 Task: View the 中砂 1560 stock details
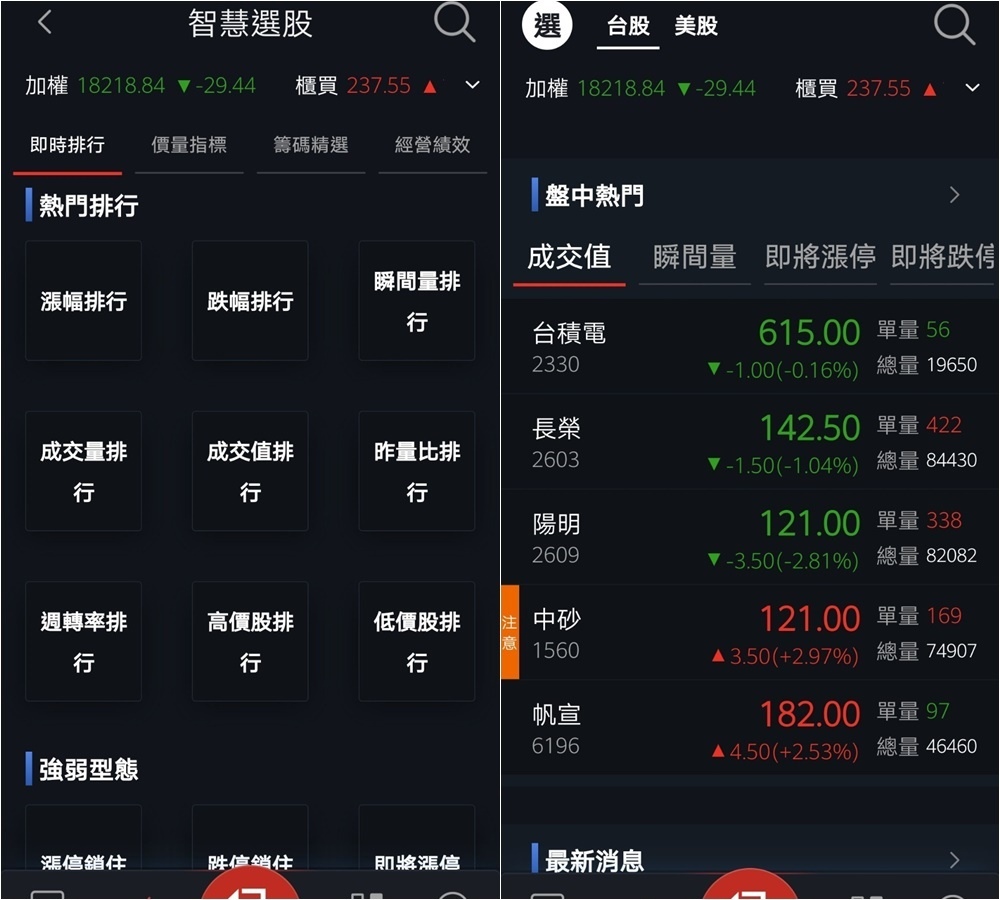coord(750,633)
